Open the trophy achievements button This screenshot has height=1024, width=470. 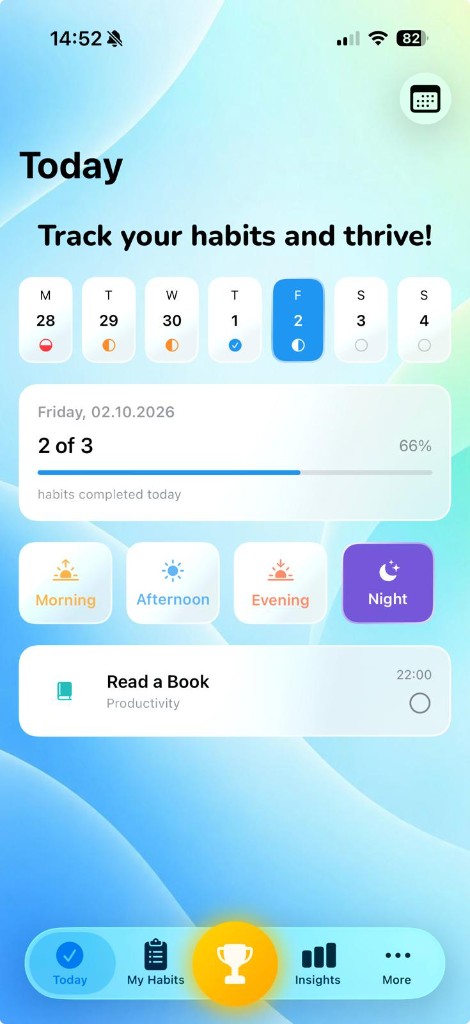pyautogui.click(x=235, y=963)
